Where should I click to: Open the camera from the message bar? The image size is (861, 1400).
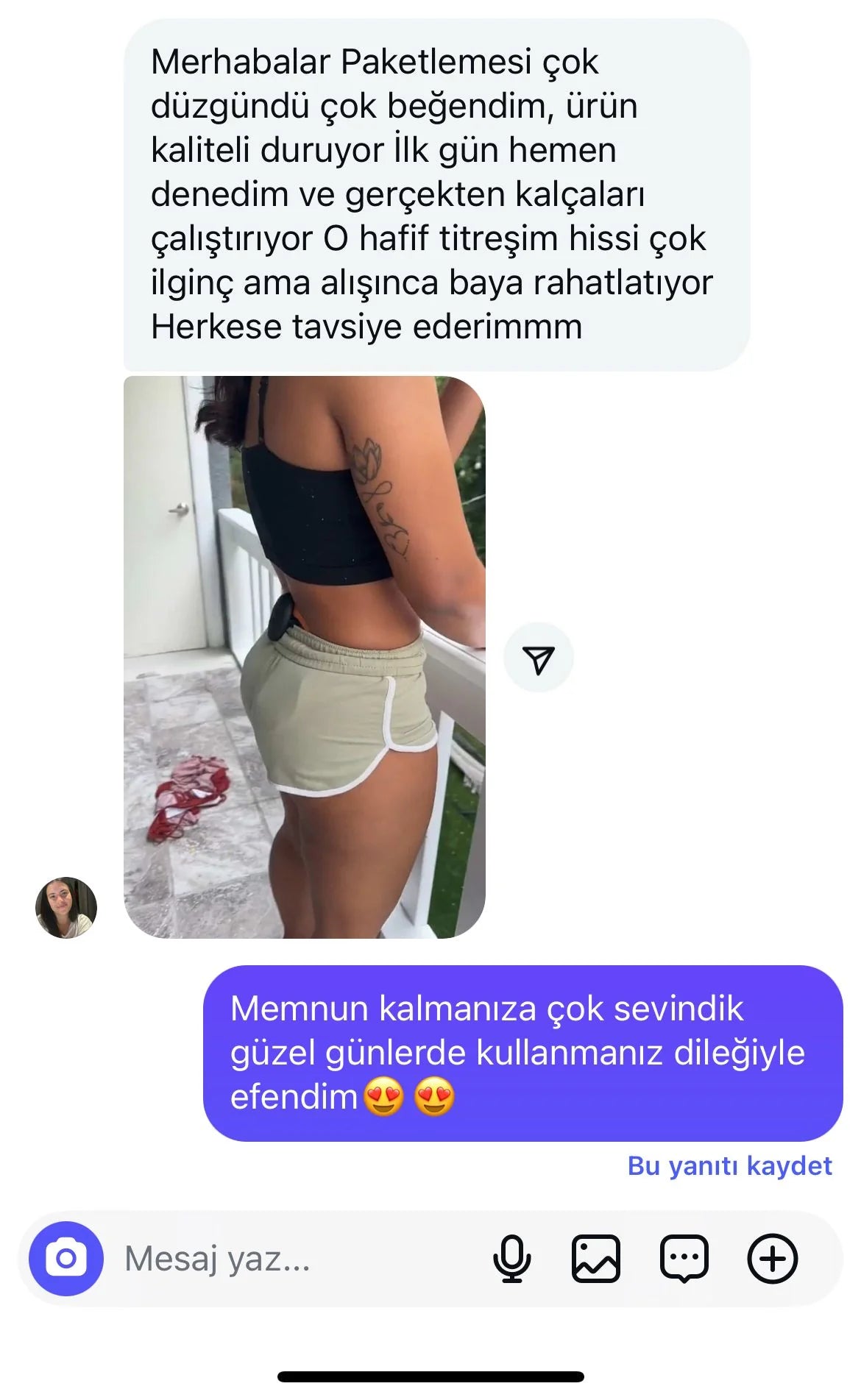coord(66,1258)
